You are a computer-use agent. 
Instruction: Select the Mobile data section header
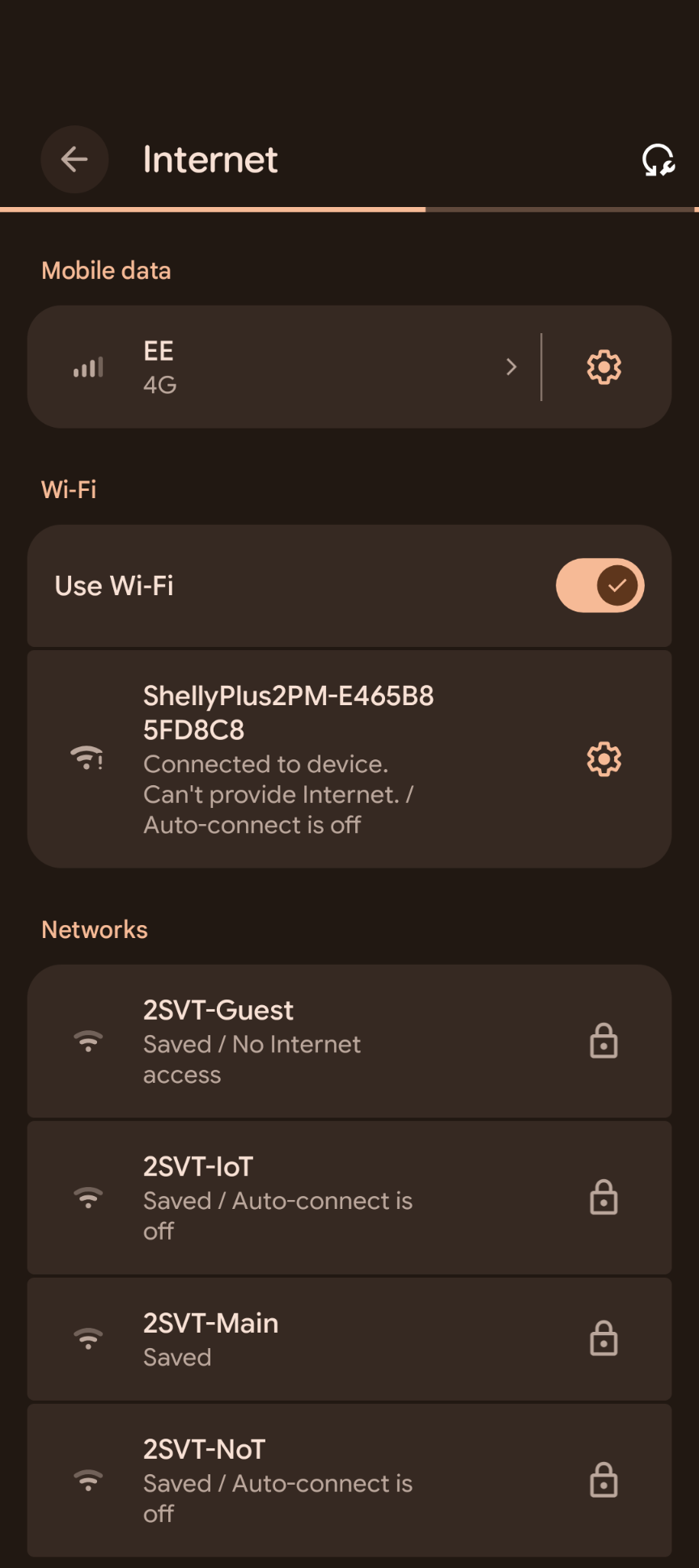(106, 270)
